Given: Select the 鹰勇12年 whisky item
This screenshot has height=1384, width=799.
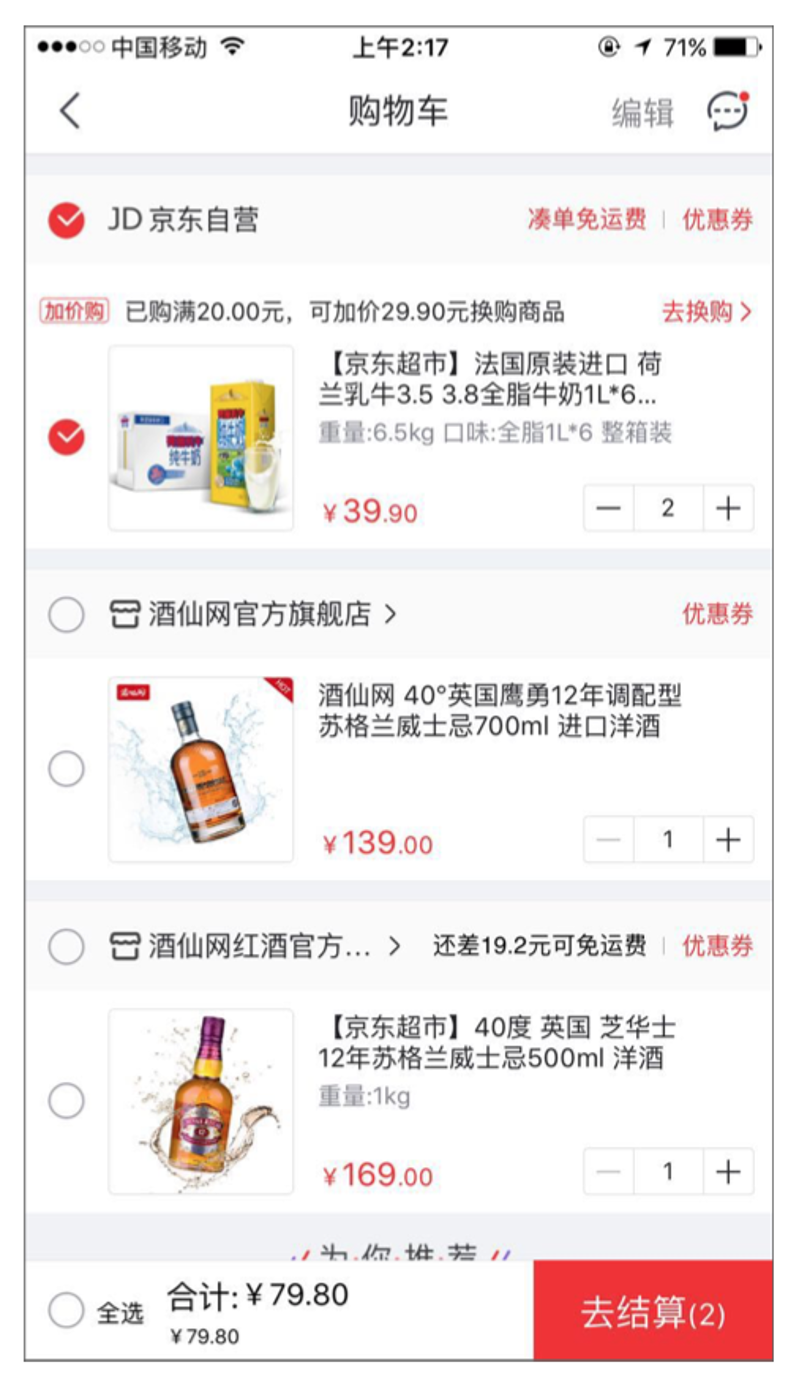Looking at the screenshot, I should 66,769.
